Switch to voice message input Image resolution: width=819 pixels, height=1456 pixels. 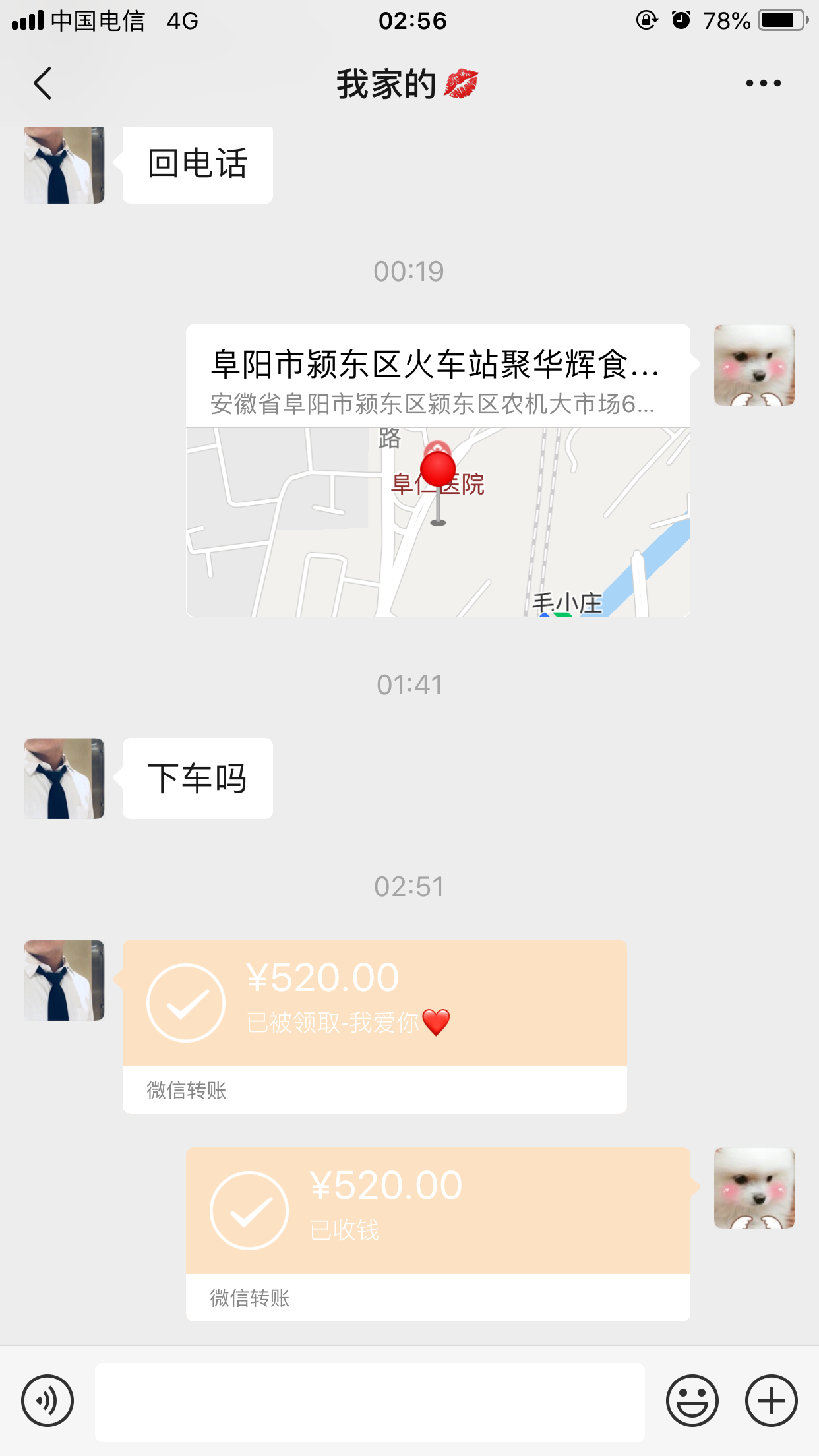coord(47,1400)
